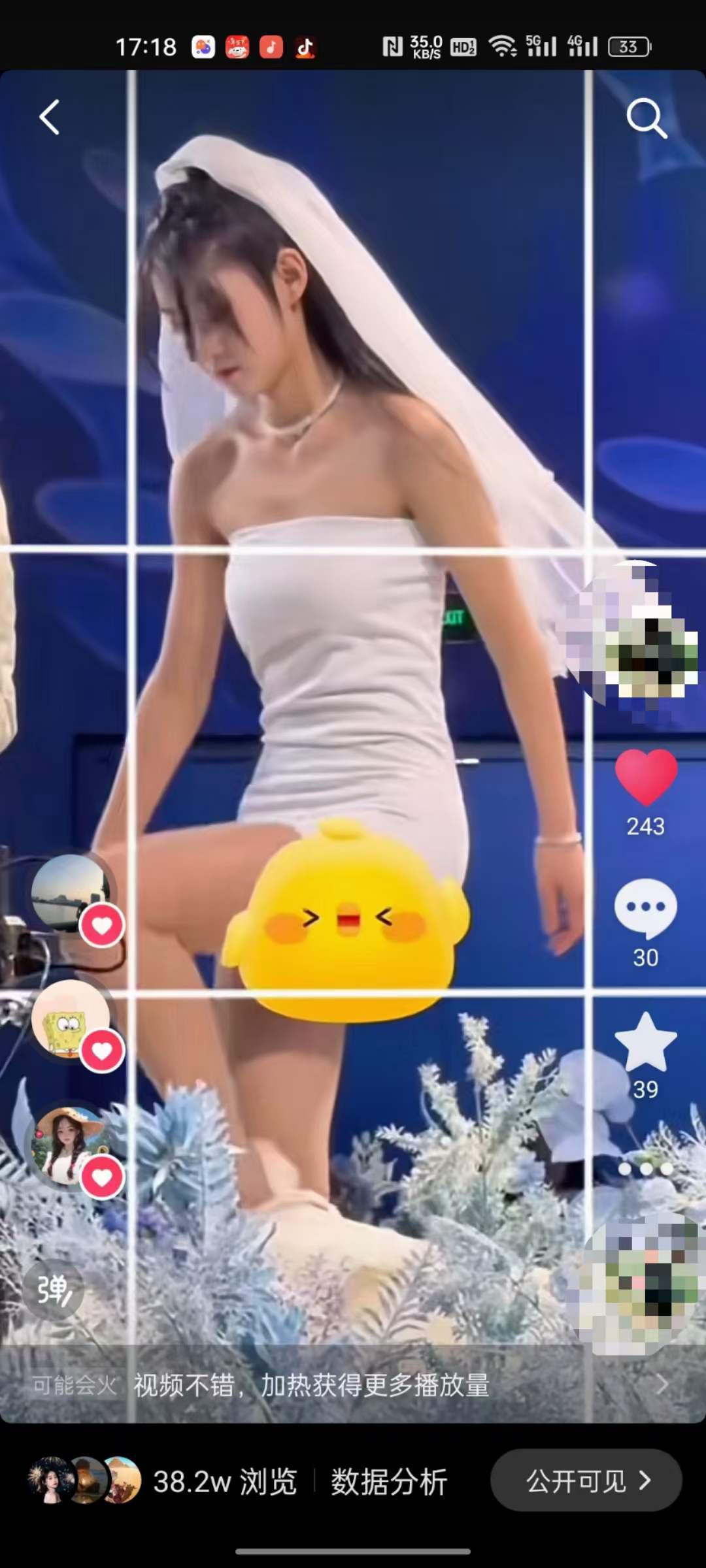The height and width of the screenshot is (1568, 706).
Task: Open the three-dot more options menu
Action: [x=645, y=1169]
